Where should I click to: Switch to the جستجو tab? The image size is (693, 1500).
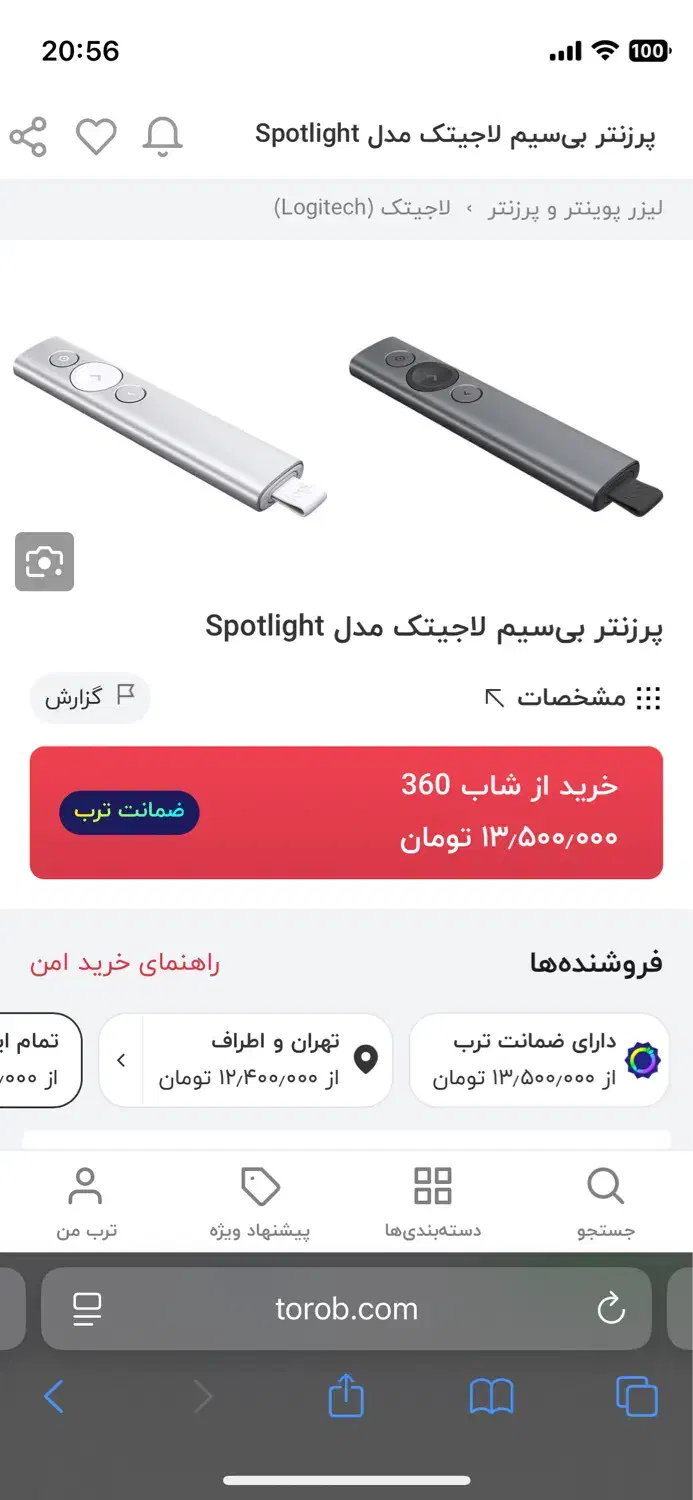pos(605,1203)
